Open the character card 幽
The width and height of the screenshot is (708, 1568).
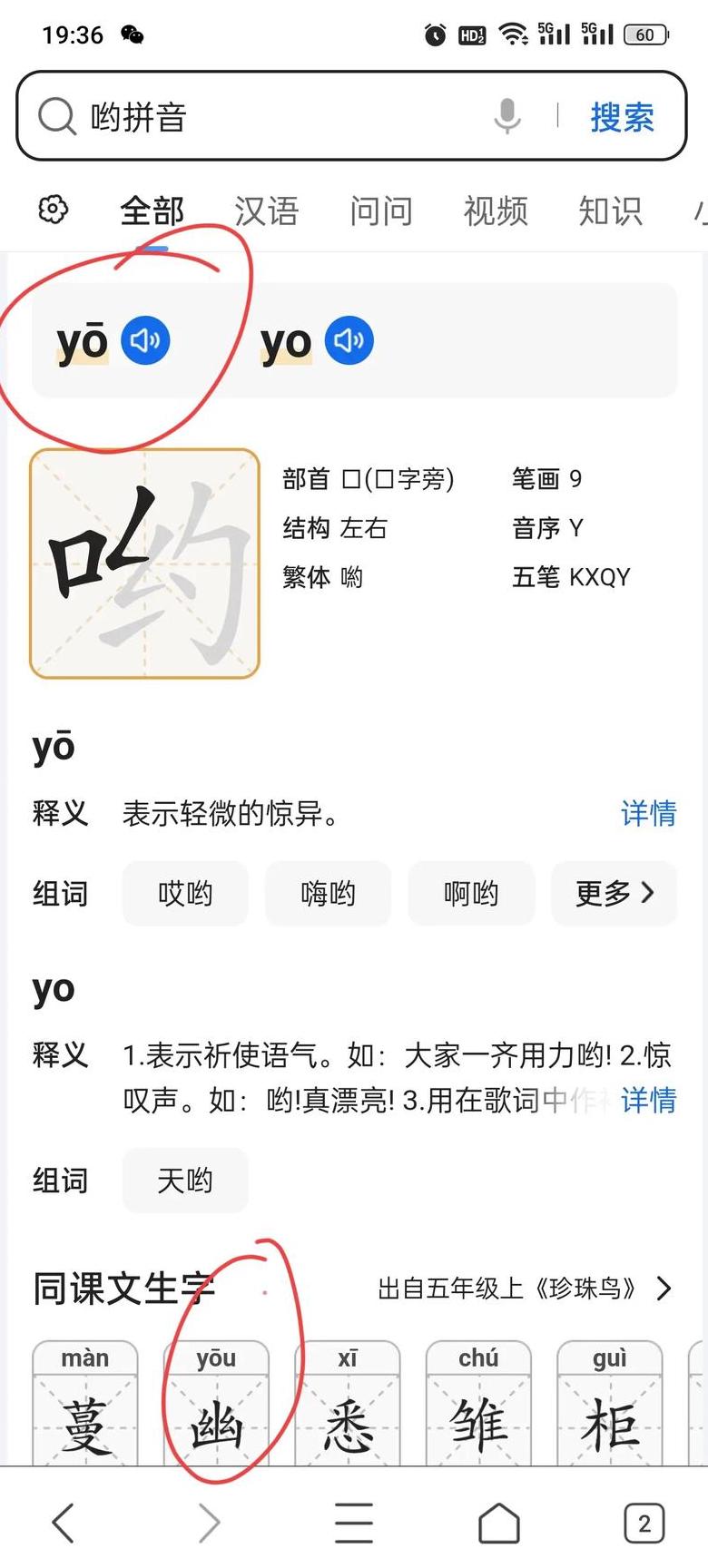216,1406
